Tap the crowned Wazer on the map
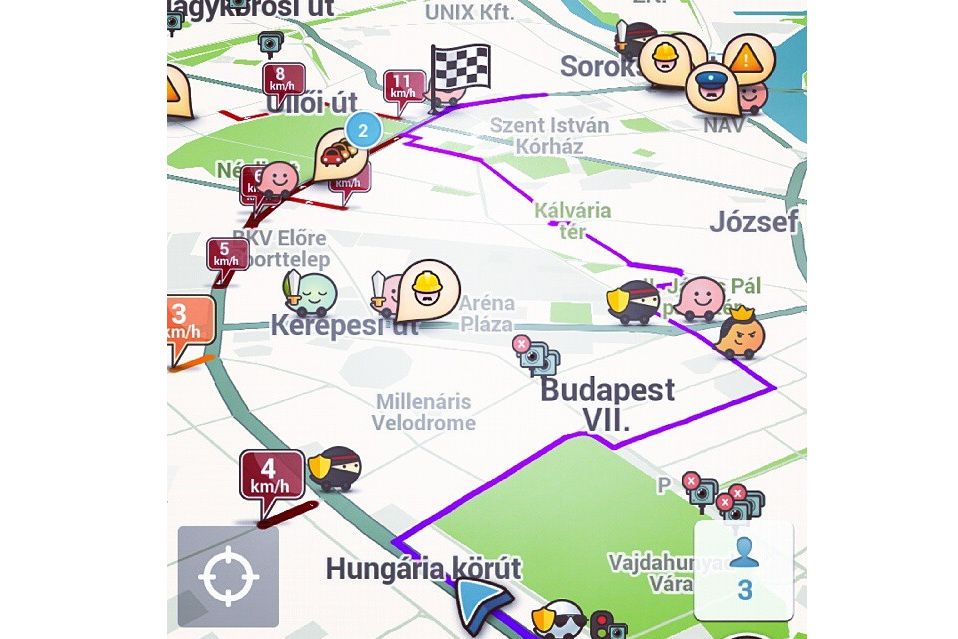Image resolution: width=958 pixels, height=639 pixels. pos(742,332)
